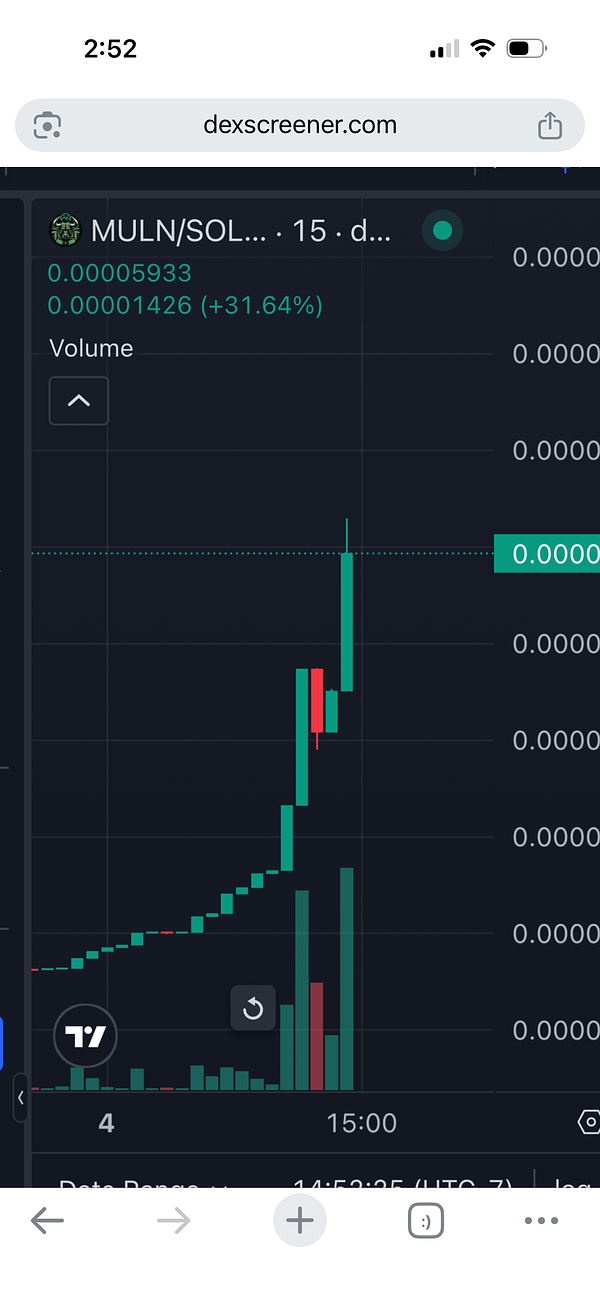The width and height of the screenshot is (600, 1304).
Task: Open a new browser tab
Action: 300,1220
